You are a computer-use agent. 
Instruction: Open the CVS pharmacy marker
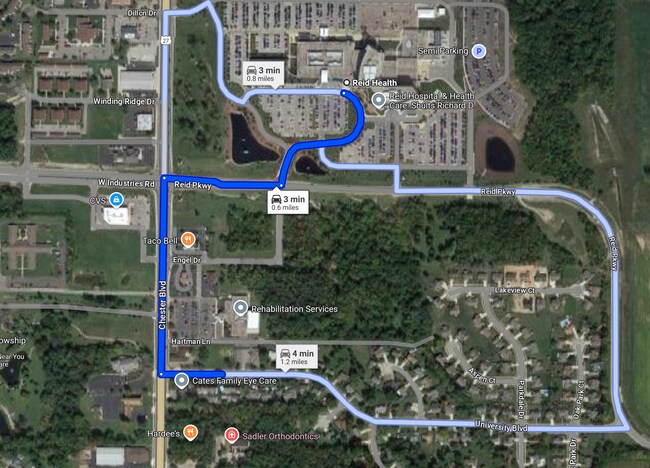[x=118, y=200]
